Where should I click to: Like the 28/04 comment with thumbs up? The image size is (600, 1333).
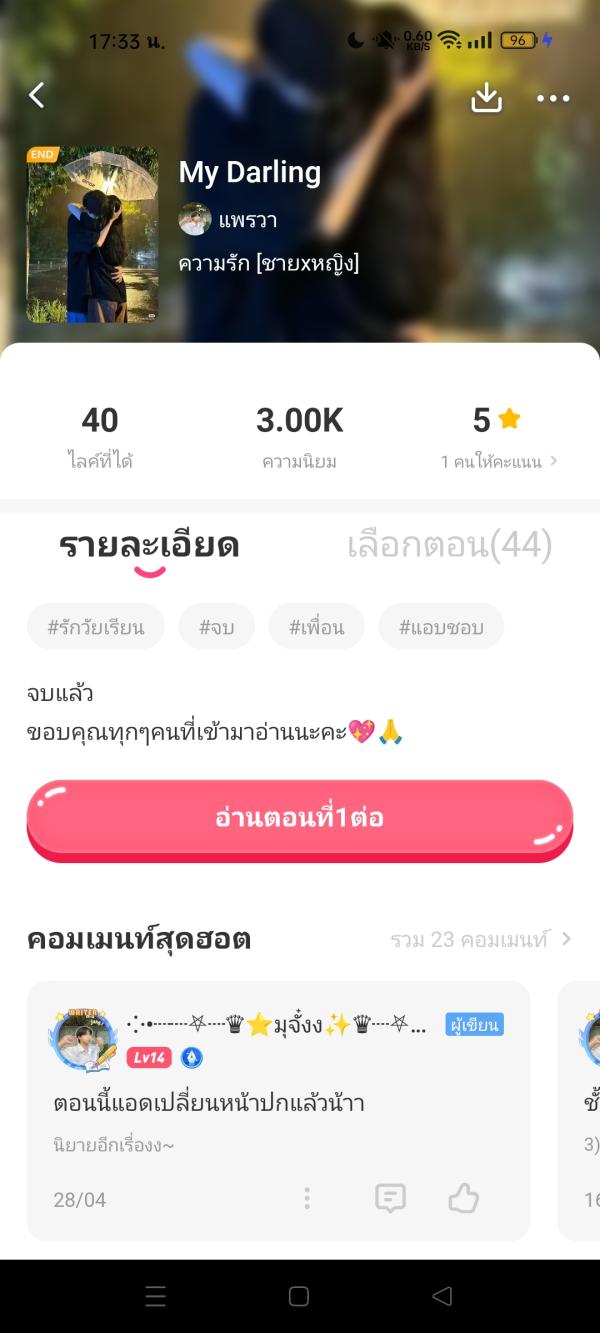(x=463, y=1198)
